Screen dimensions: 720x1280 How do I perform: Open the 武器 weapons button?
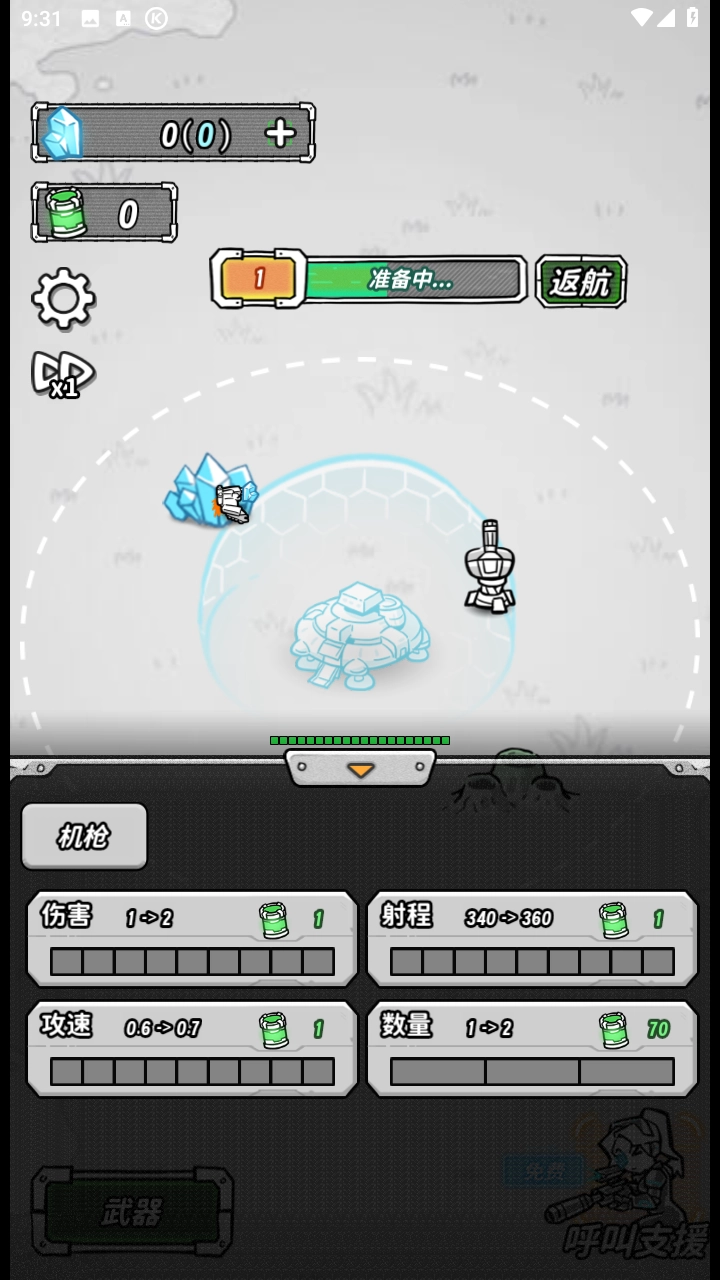click(132, 1212)
